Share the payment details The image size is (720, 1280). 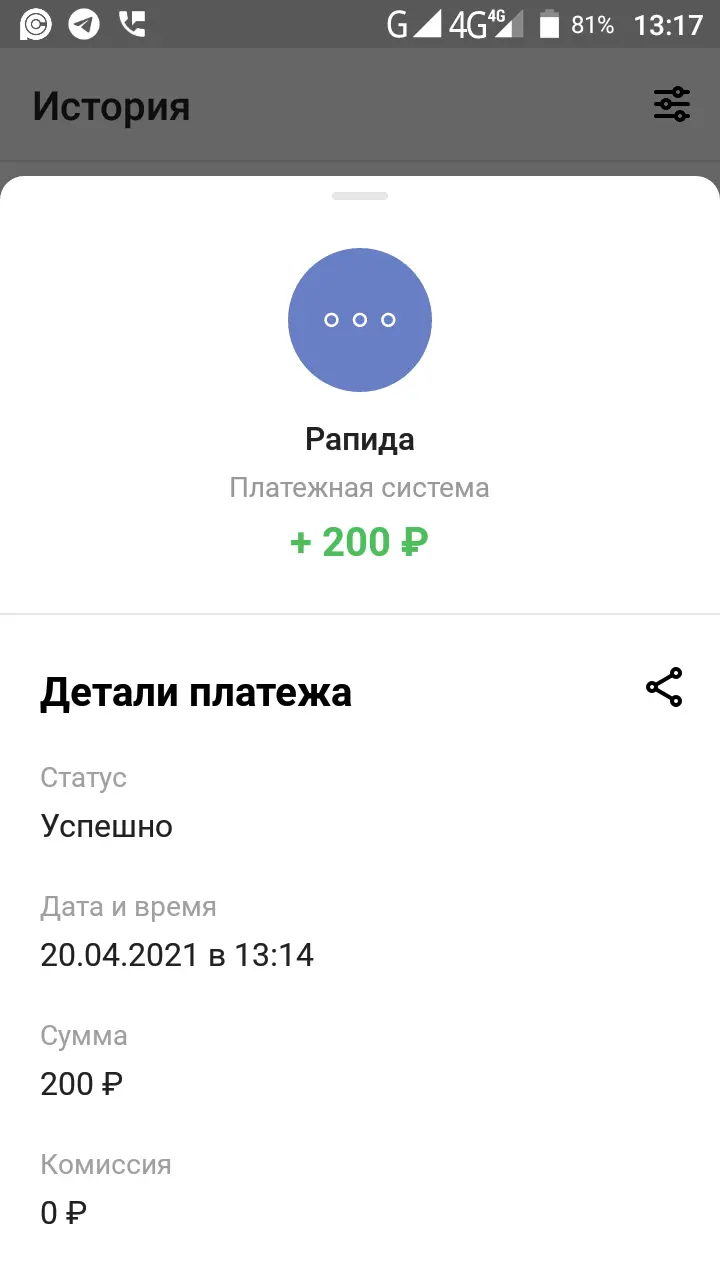coord(664,688)
